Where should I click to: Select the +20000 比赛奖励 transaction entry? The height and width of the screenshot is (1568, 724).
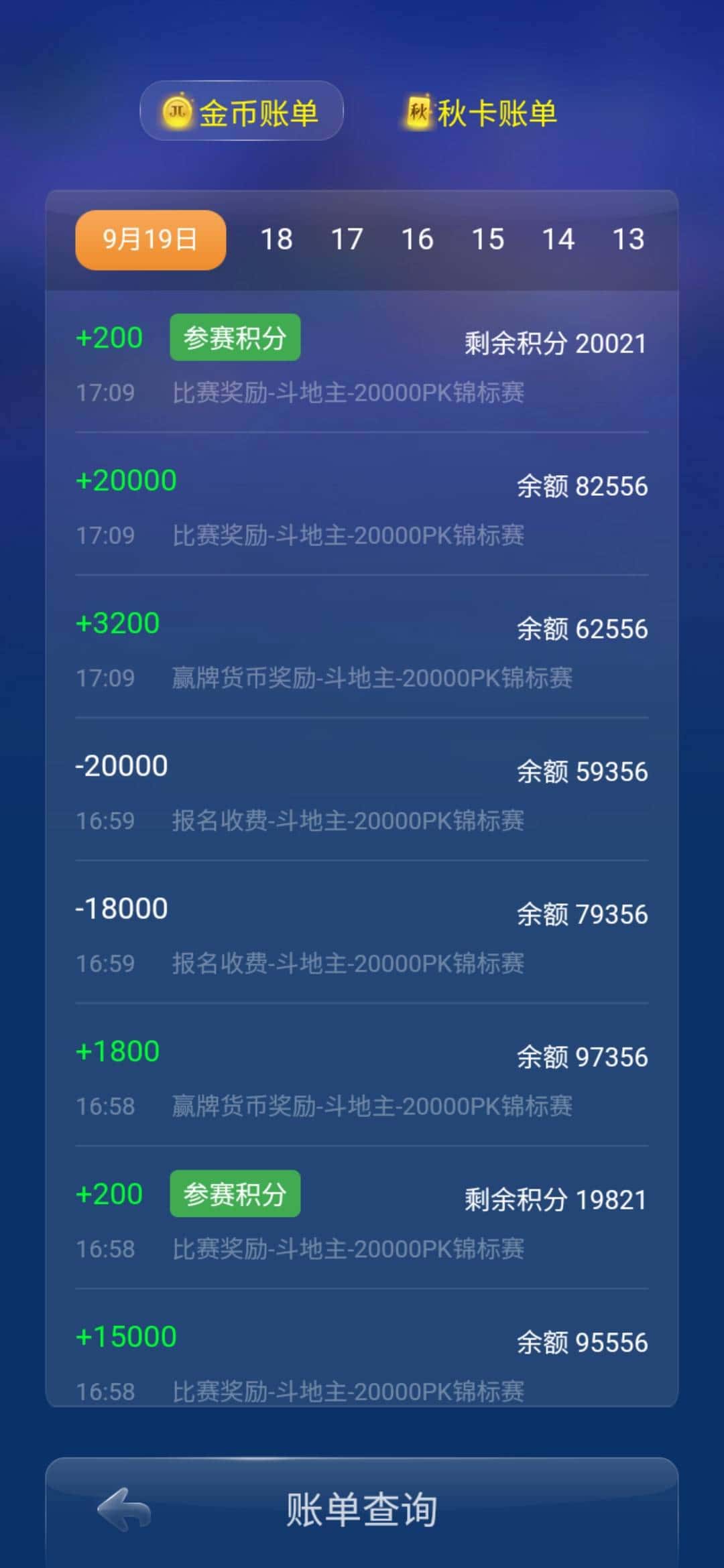click(x=362, y=506)
